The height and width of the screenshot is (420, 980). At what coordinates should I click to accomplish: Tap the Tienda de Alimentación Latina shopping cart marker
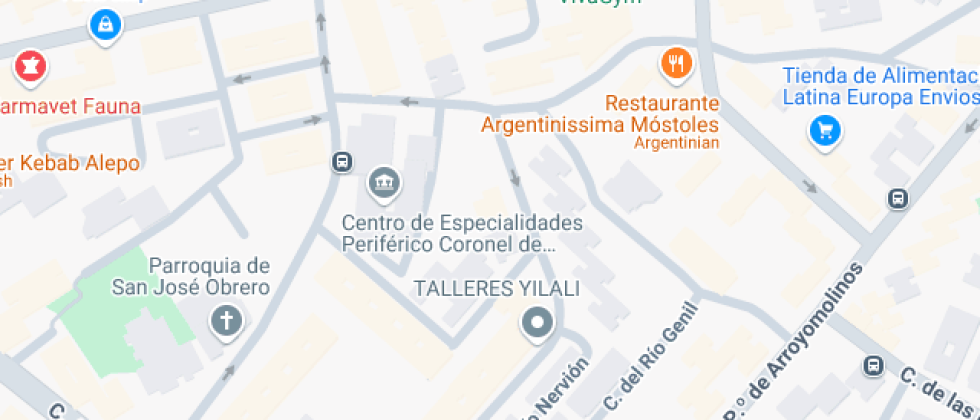coord(825,129)
